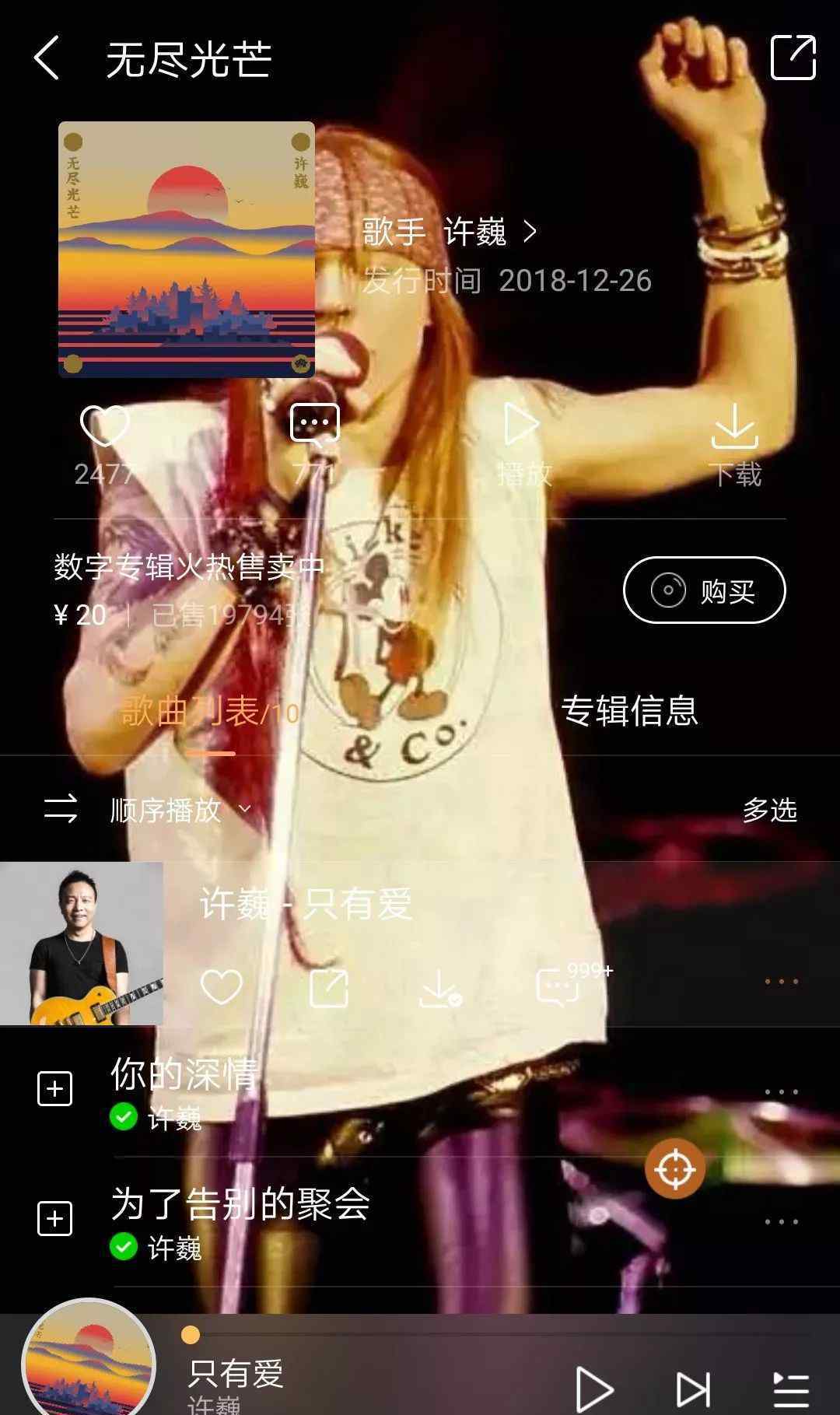Share this album via top-right icon

click(x=793, y=58)
